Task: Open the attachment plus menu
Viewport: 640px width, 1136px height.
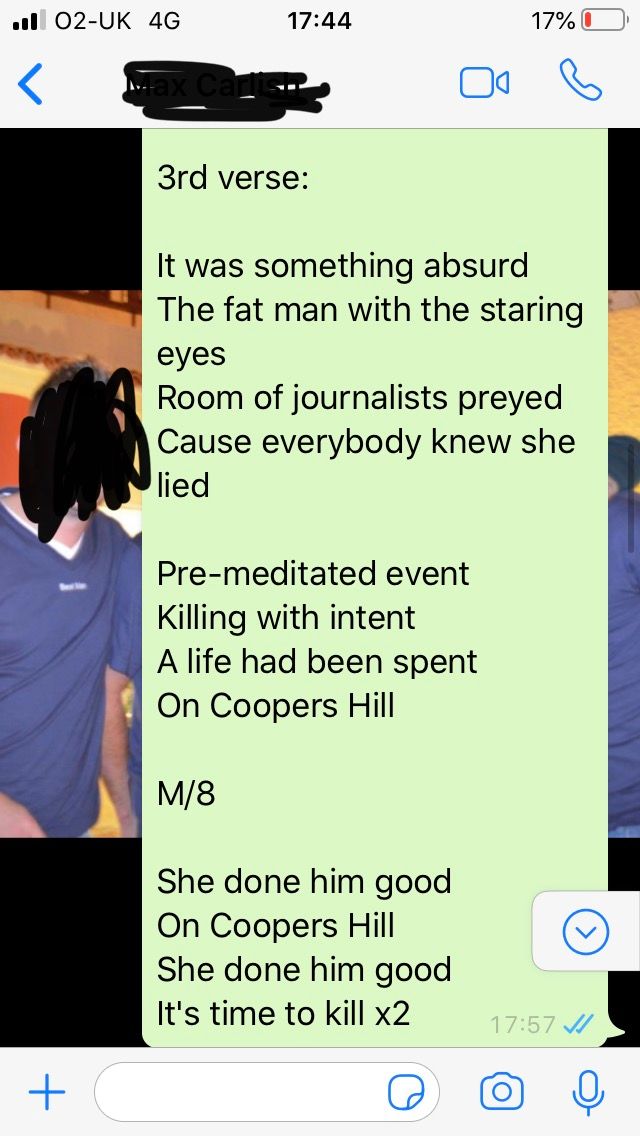Action: 47,1092
